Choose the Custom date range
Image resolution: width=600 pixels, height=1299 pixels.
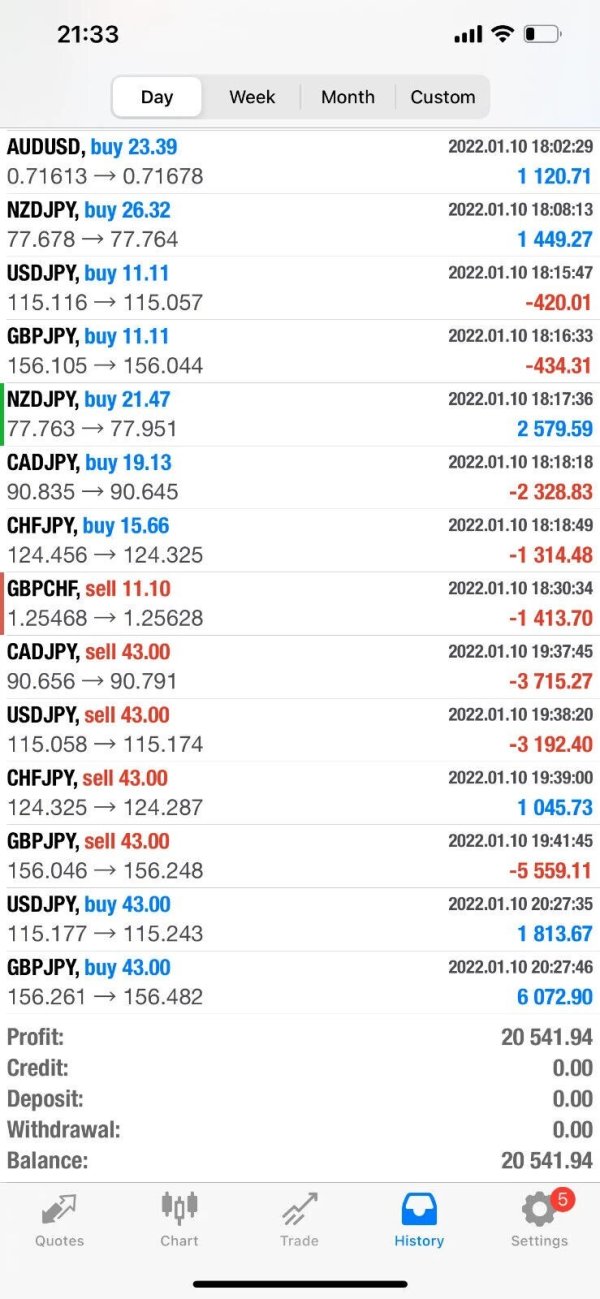click(x=442, y=97)
